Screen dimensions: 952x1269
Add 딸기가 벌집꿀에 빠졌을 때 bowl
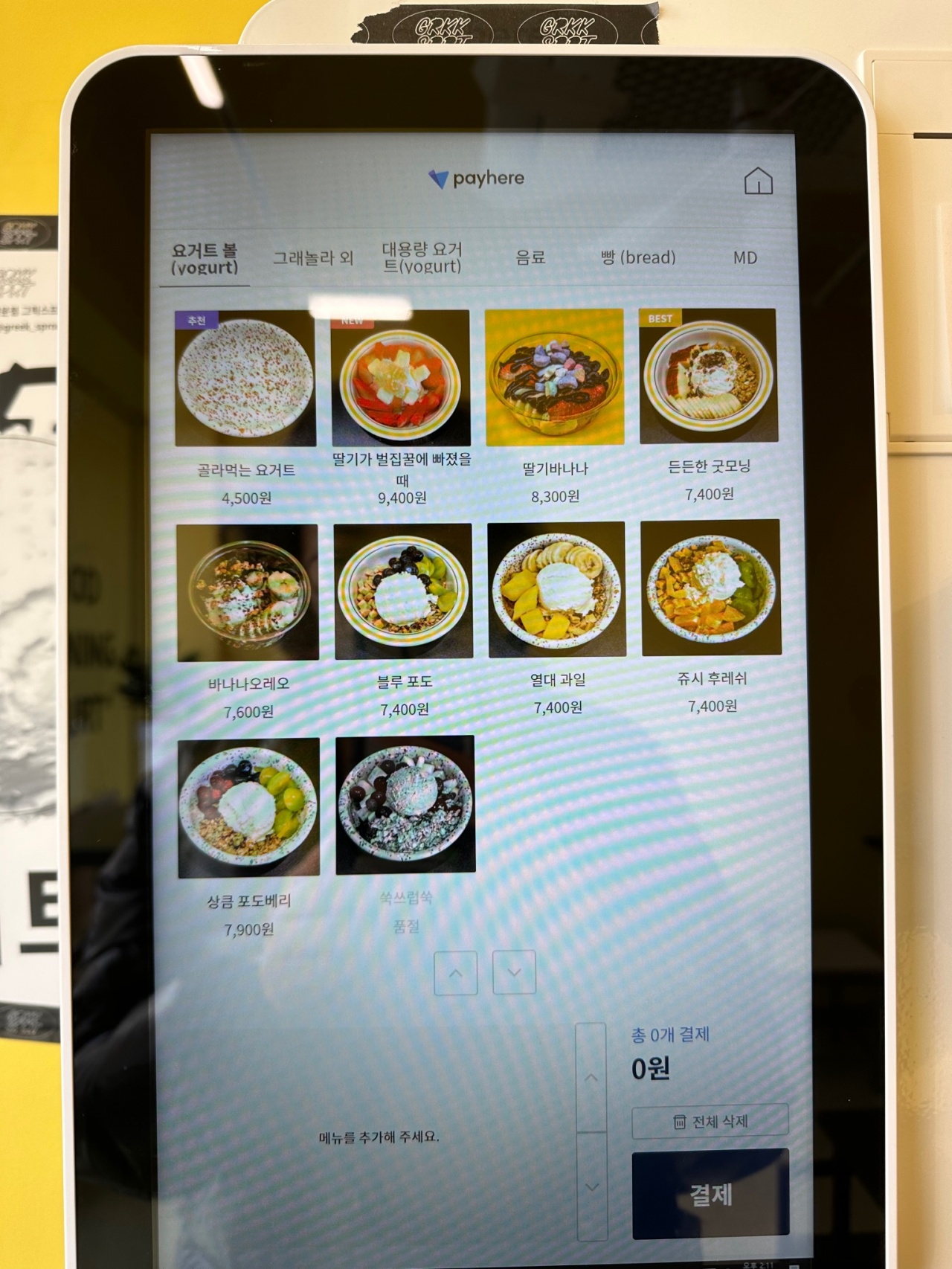coord(401,377)
